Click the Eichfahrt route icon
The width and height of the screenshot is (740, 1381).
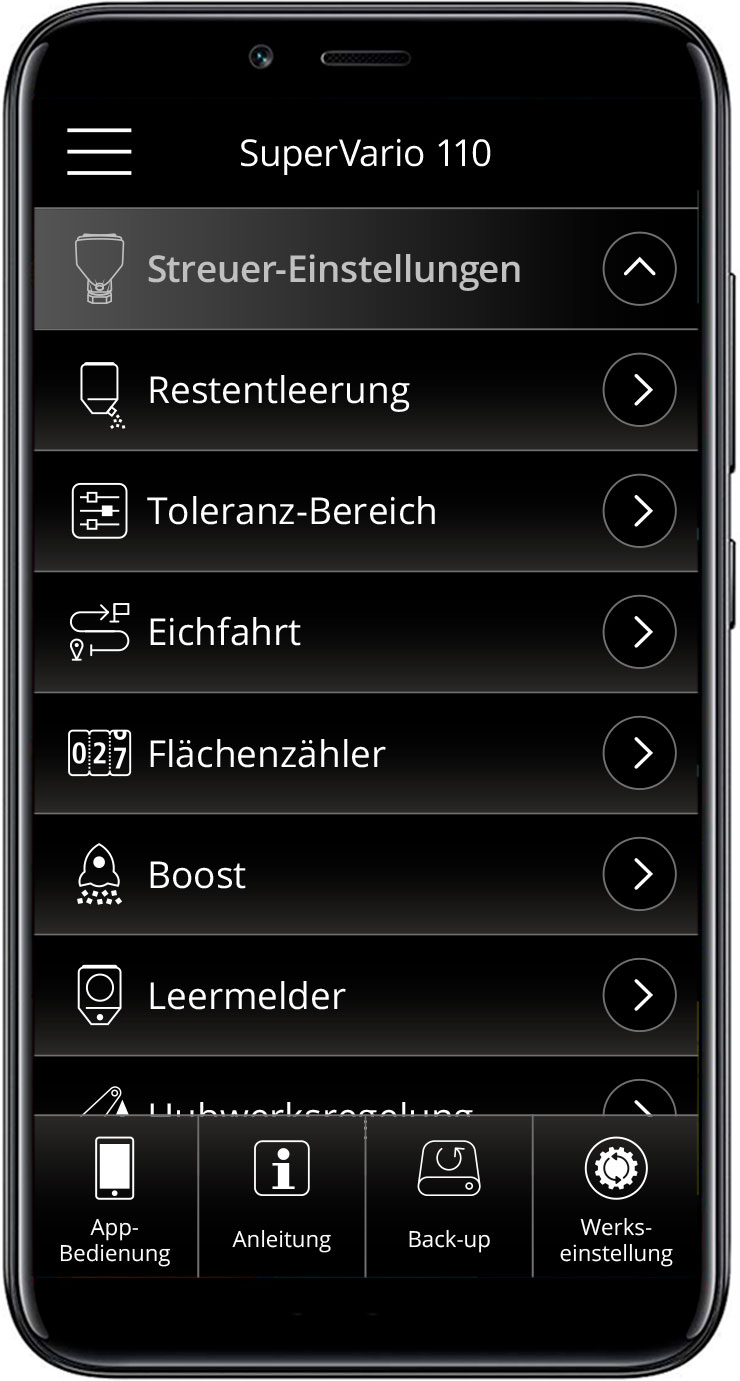point(99,632)
